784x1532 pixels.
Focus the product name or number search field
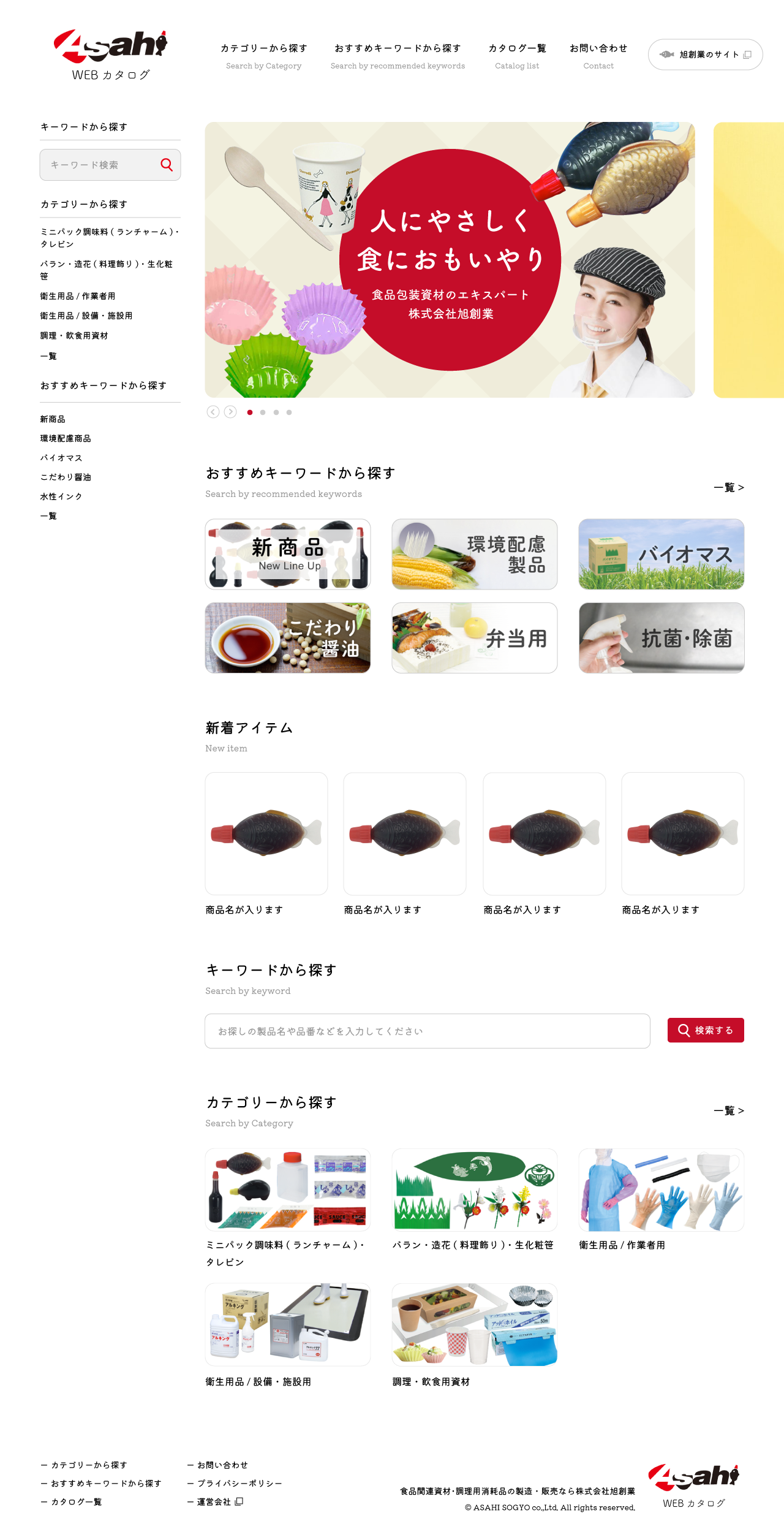click(x=427, y=1031)
